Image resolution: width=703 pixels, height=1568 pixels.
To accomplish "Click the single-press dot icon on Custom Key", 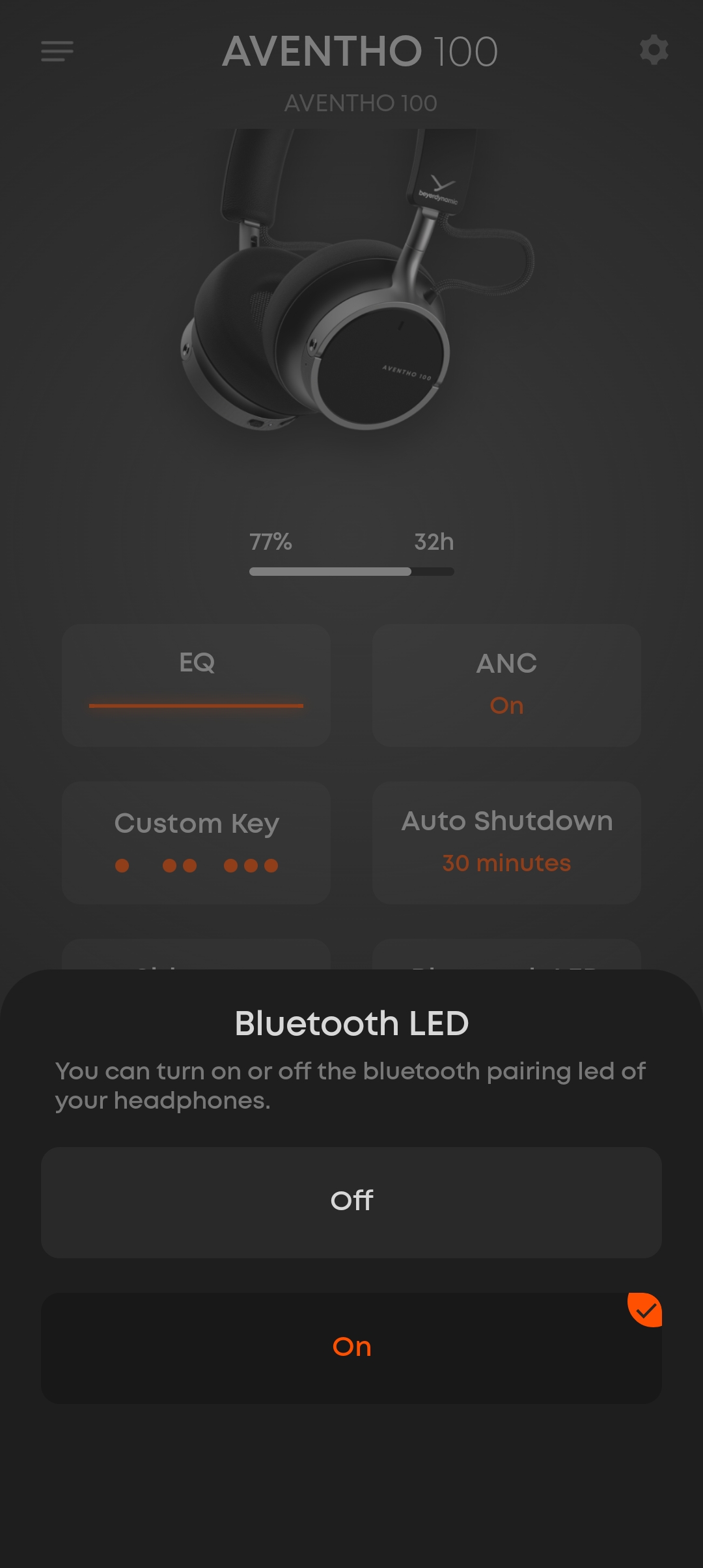I will point(121,865).
